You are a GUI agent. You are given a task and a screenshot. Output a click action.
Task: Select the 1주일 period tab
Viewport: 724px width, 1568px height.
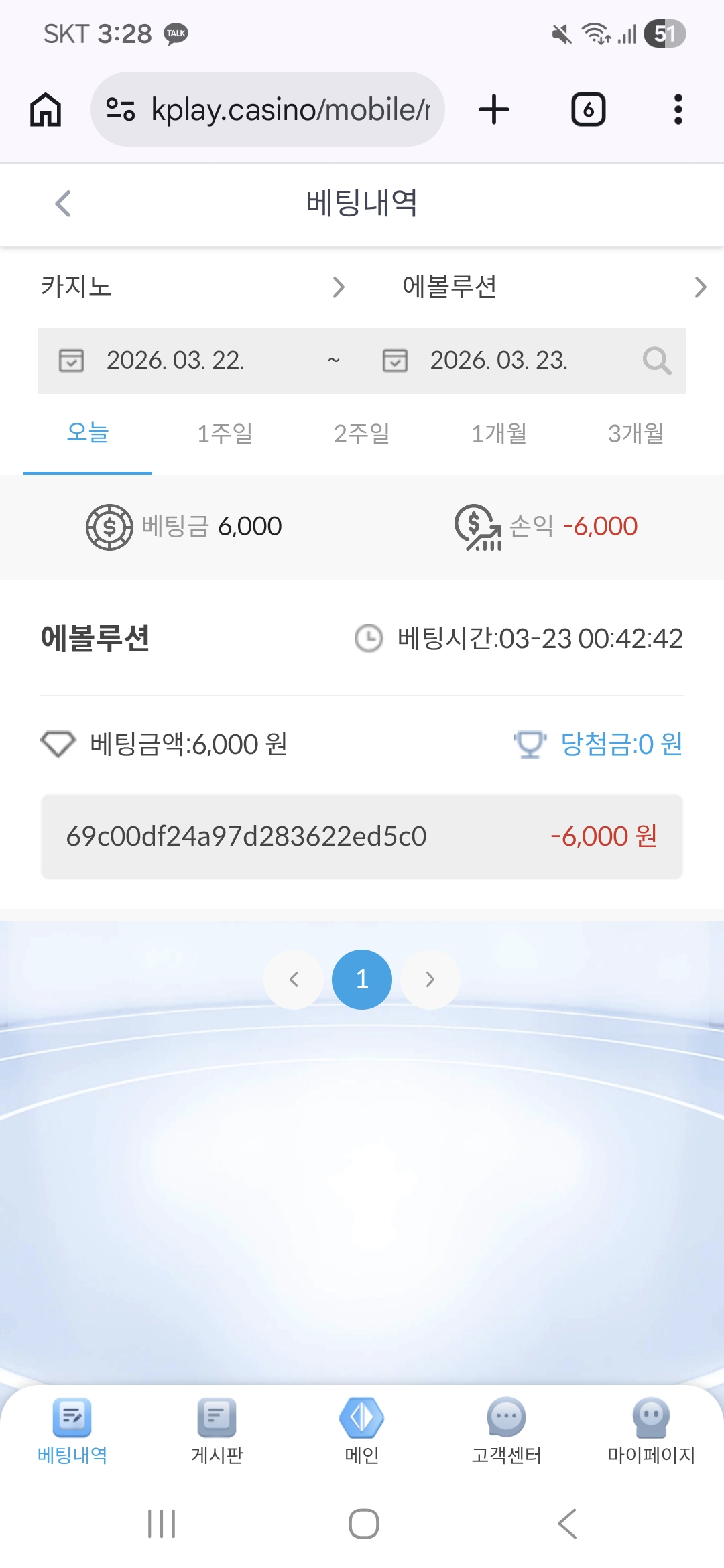coord(225,434)
